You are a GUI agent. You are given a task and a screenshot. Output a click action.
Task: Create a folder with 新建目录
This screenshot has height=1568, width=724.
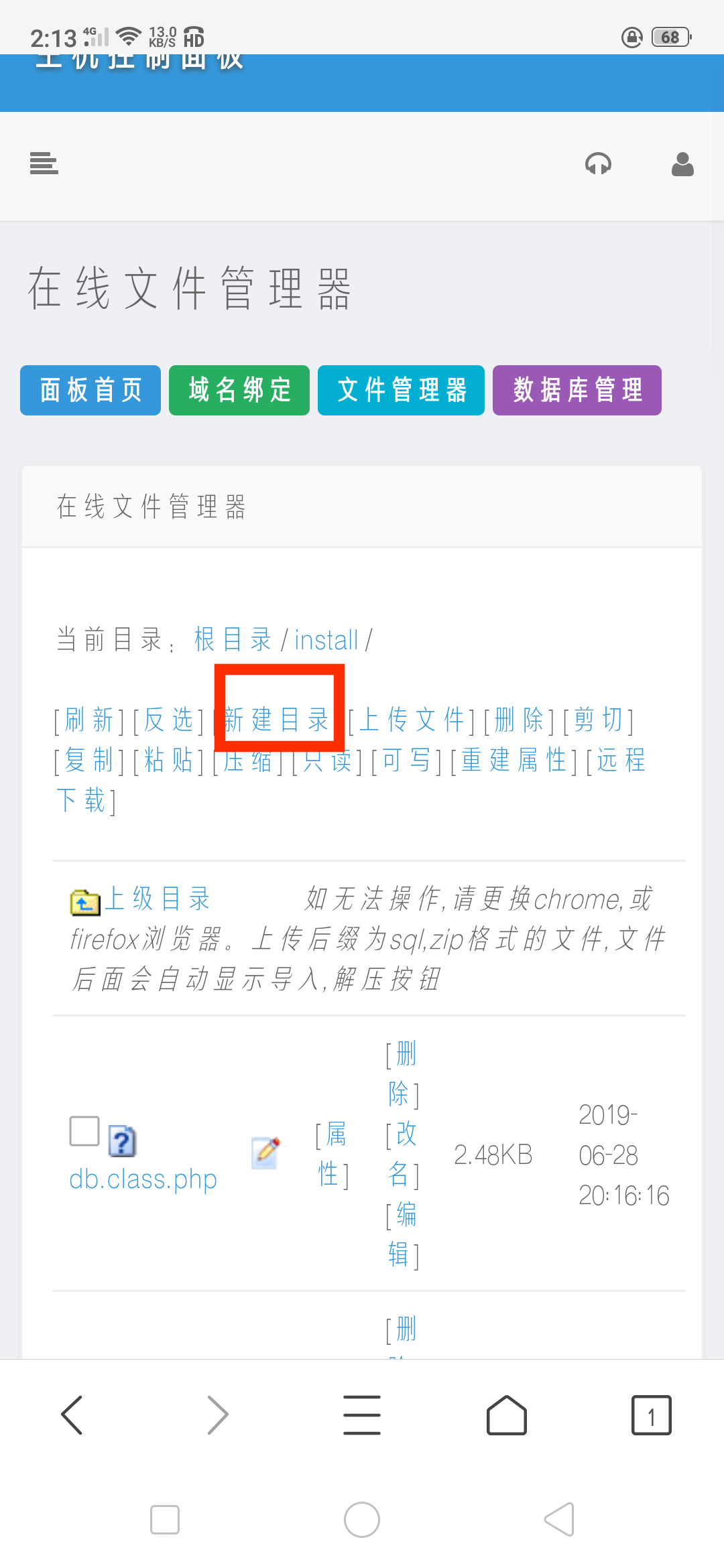coord(276,720)
